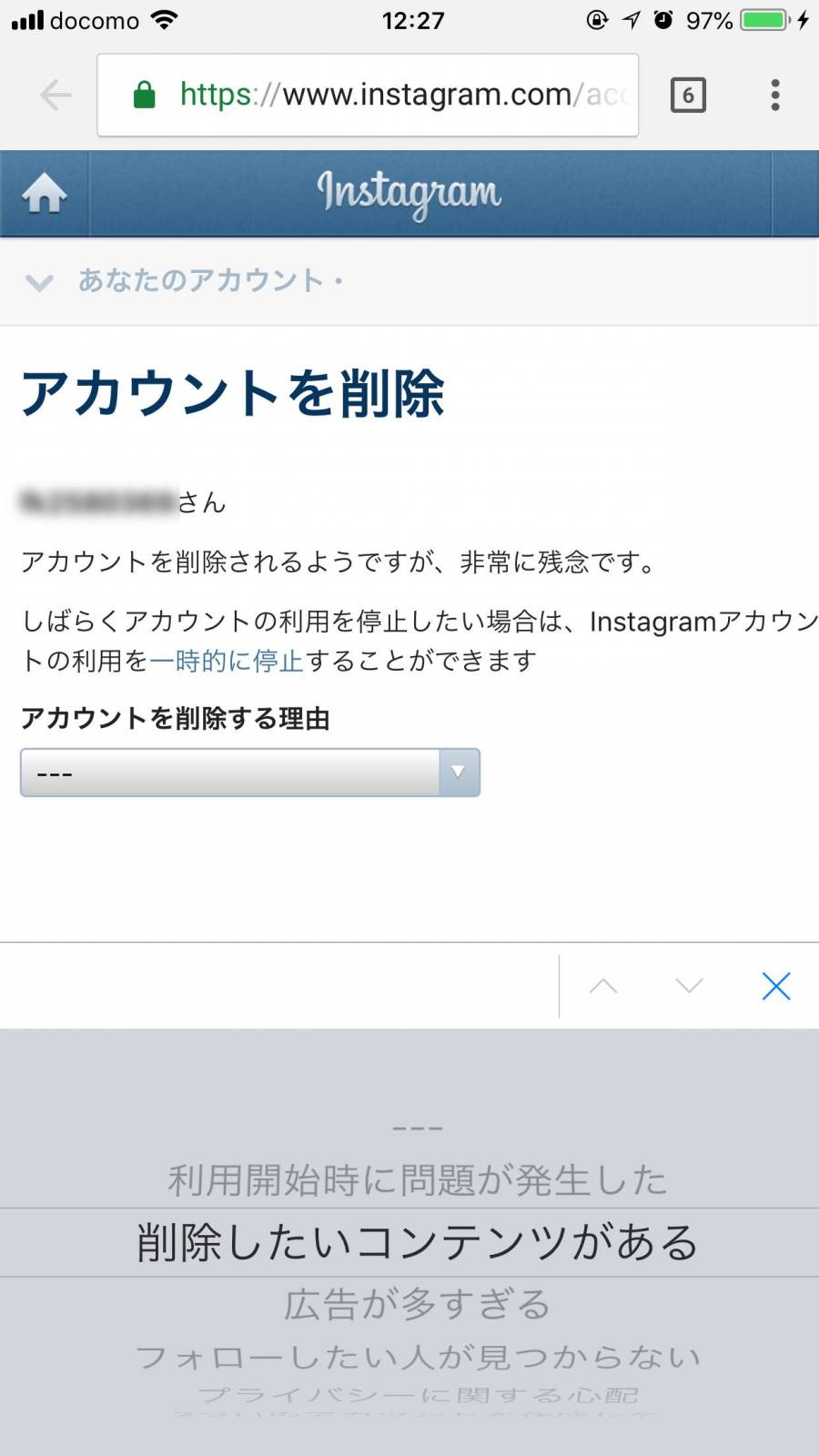819x1456 pixels.
Task: Open the browser overflow menu
Action: pyautogui.click(x=775, y=95)
